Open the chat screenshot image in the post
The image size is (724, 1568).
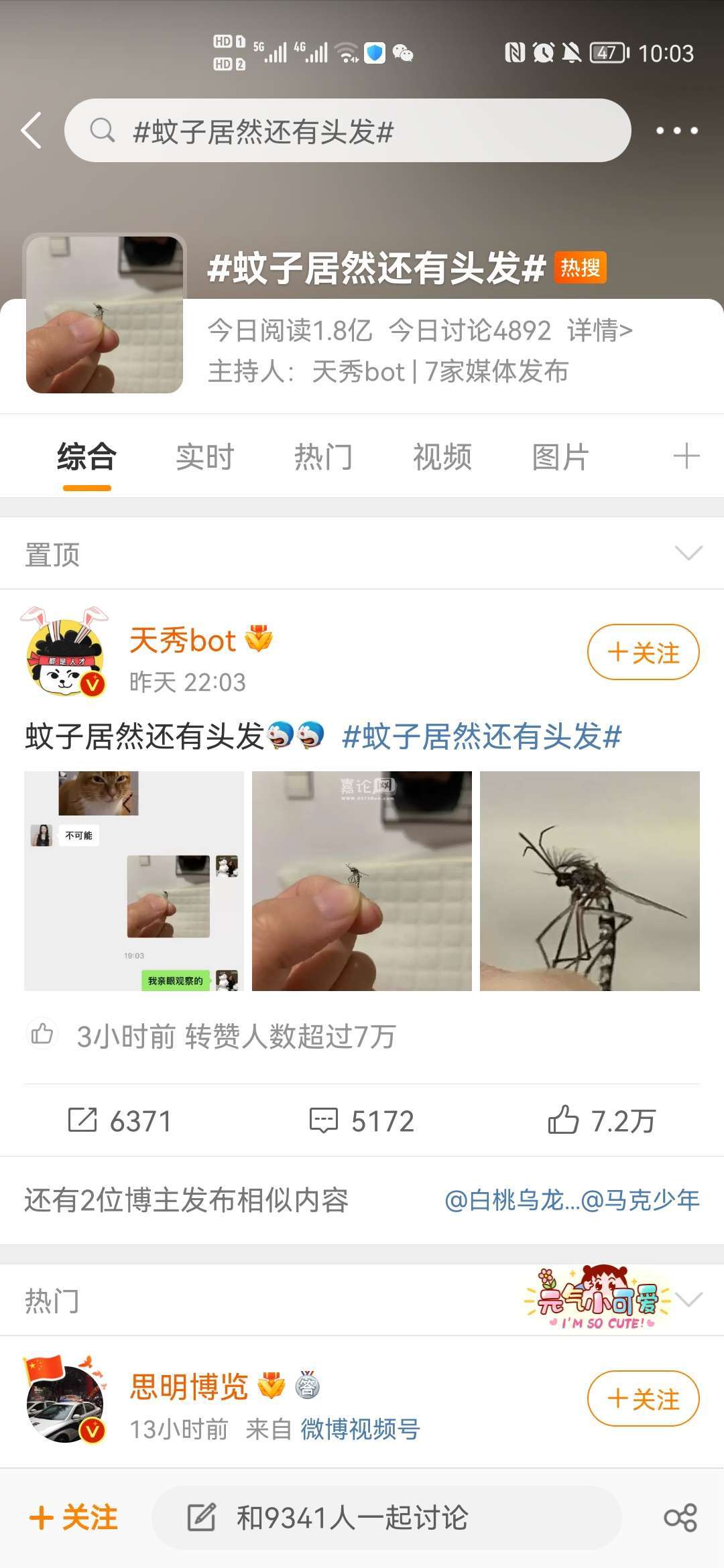tap(134, 880)
